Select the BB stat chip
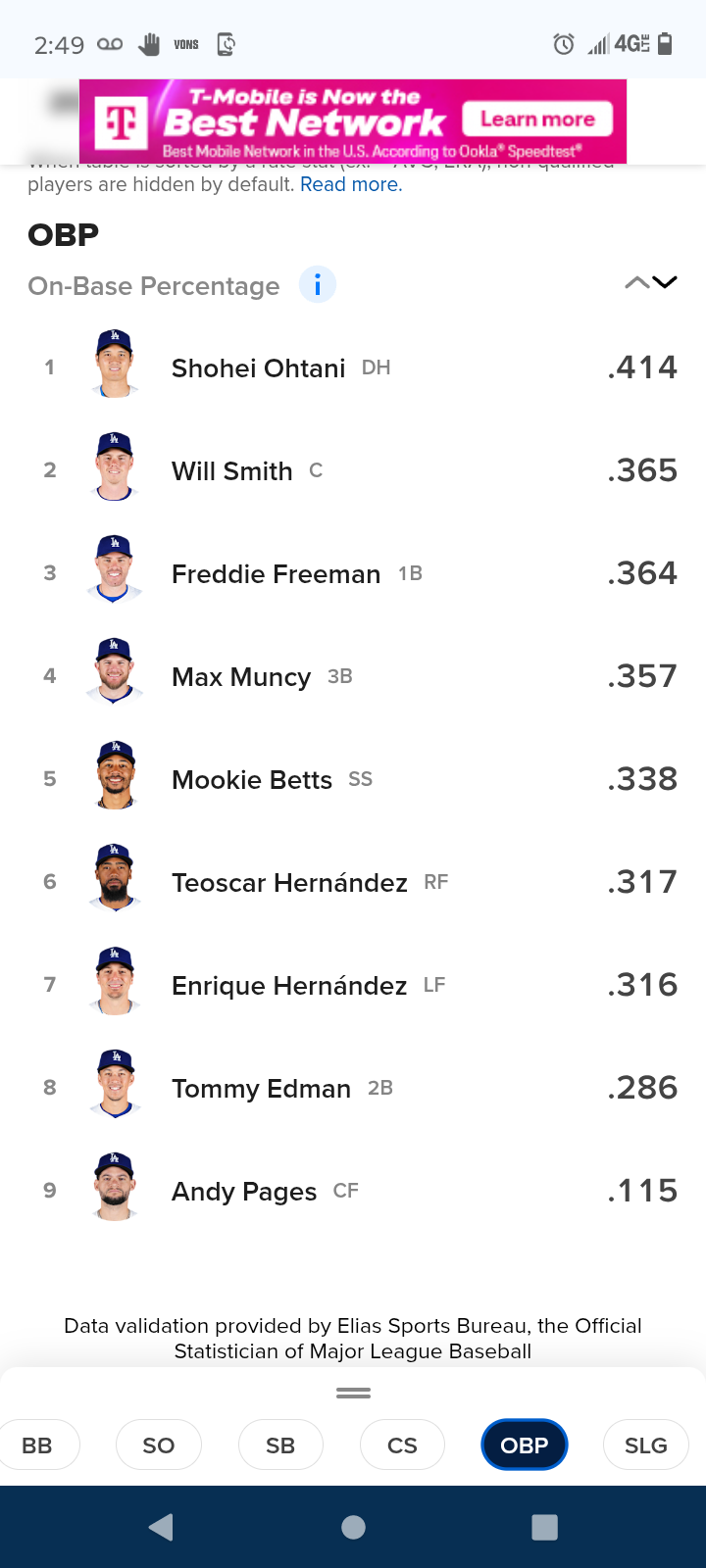 point(37,1445)
